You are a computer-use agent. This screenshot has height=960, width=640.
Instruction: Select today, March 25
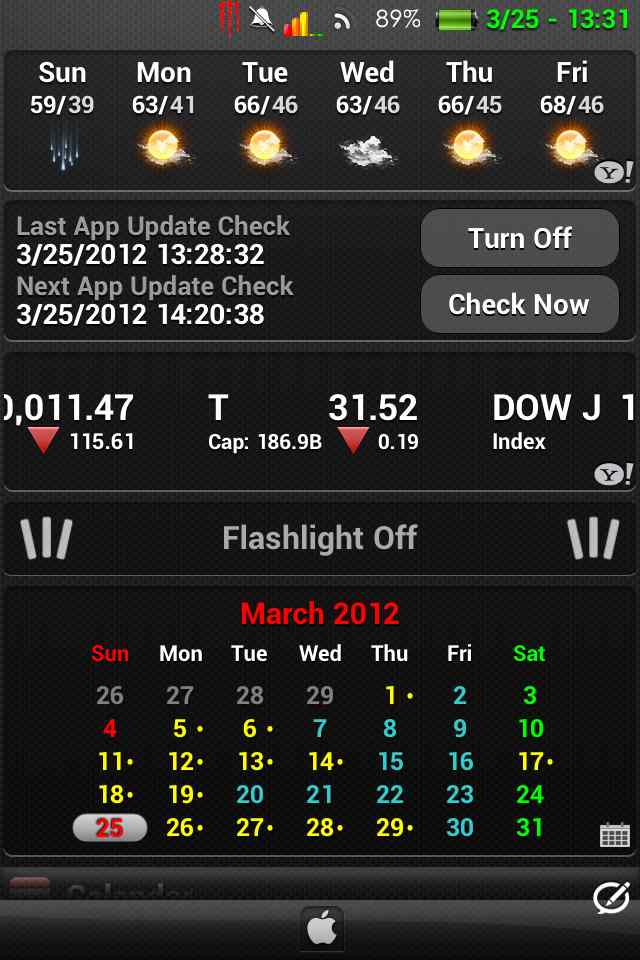pos(110,828)
